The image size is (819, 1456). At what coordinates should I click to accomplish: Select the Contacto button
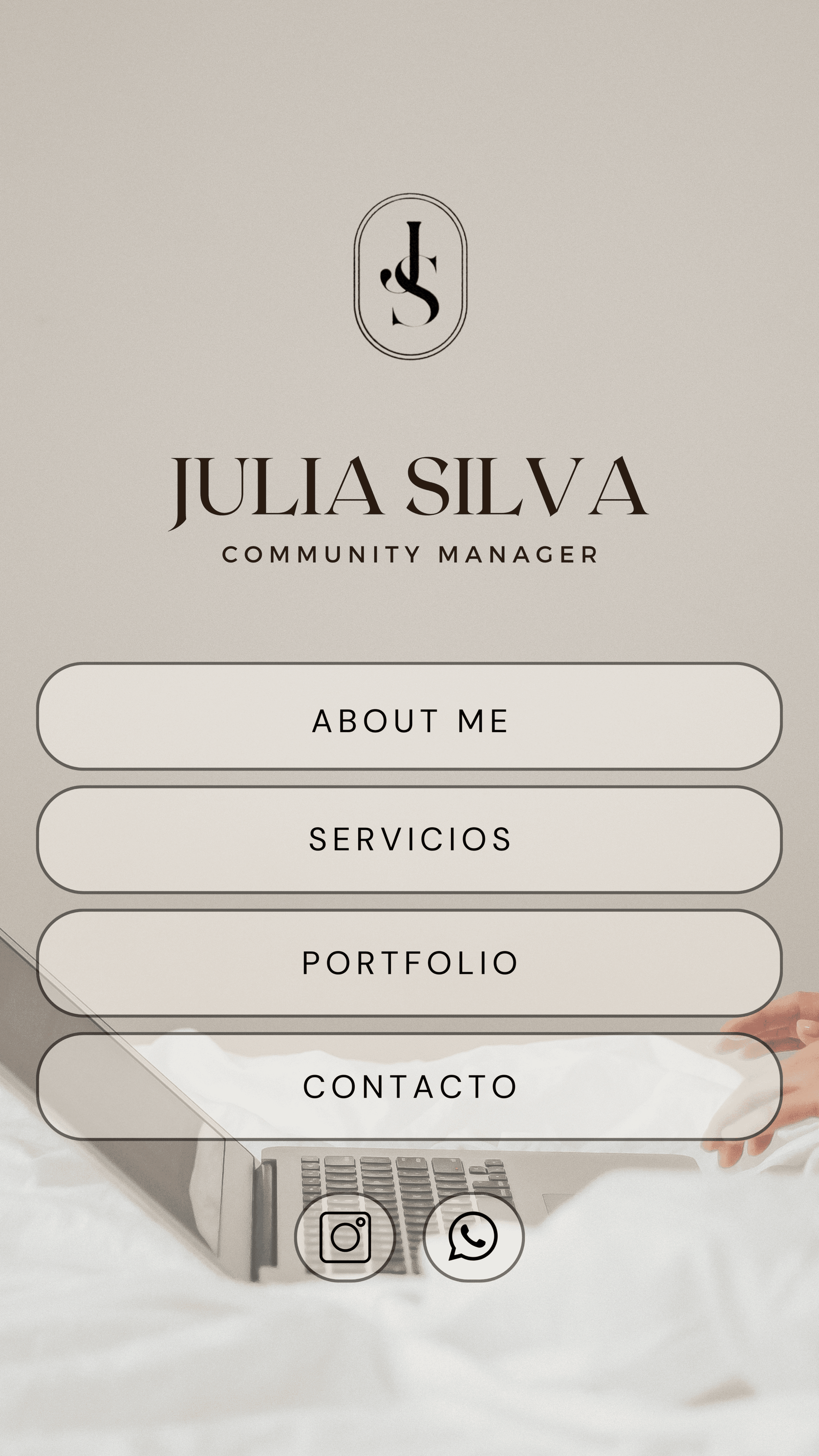tap(409, 1086)
